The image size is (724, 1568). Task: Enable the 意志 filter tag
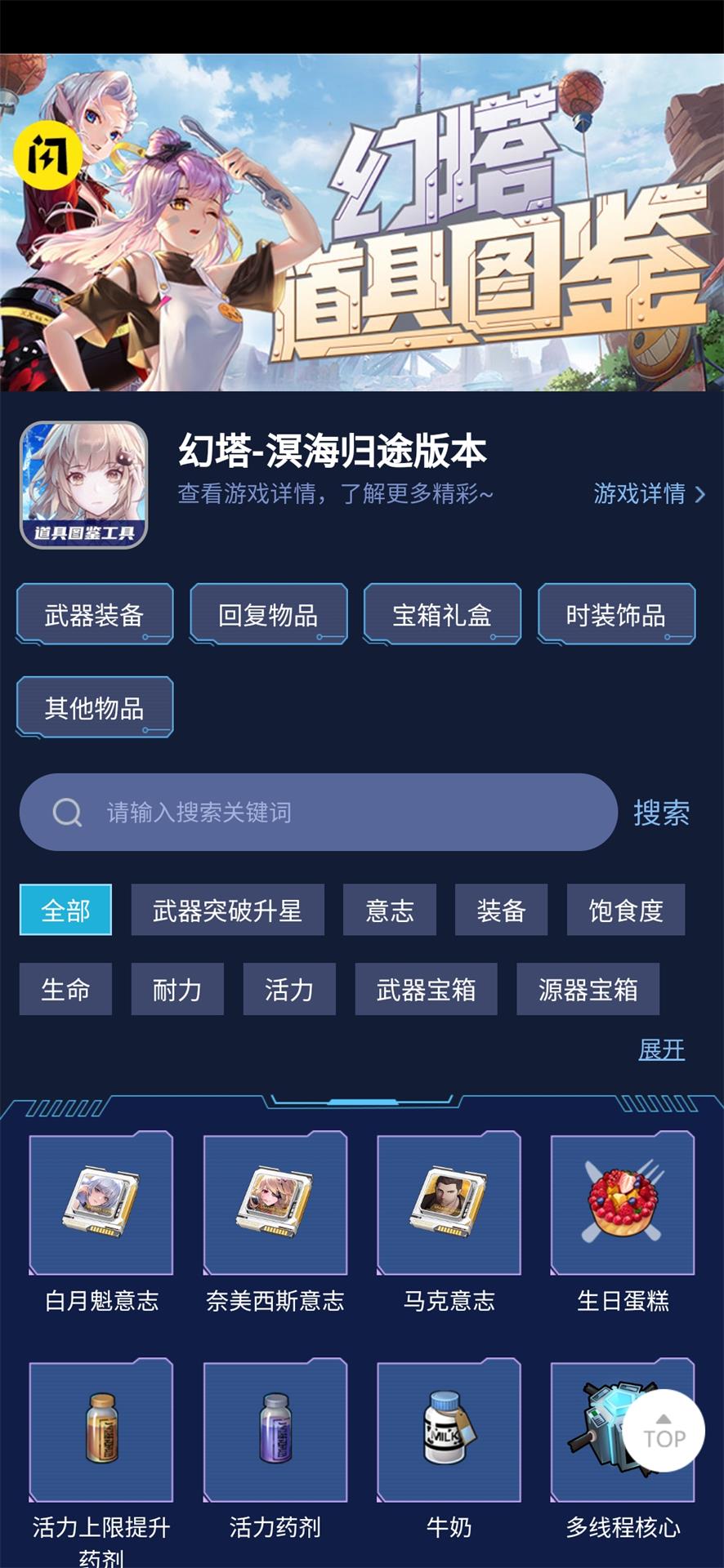point(390,909)
